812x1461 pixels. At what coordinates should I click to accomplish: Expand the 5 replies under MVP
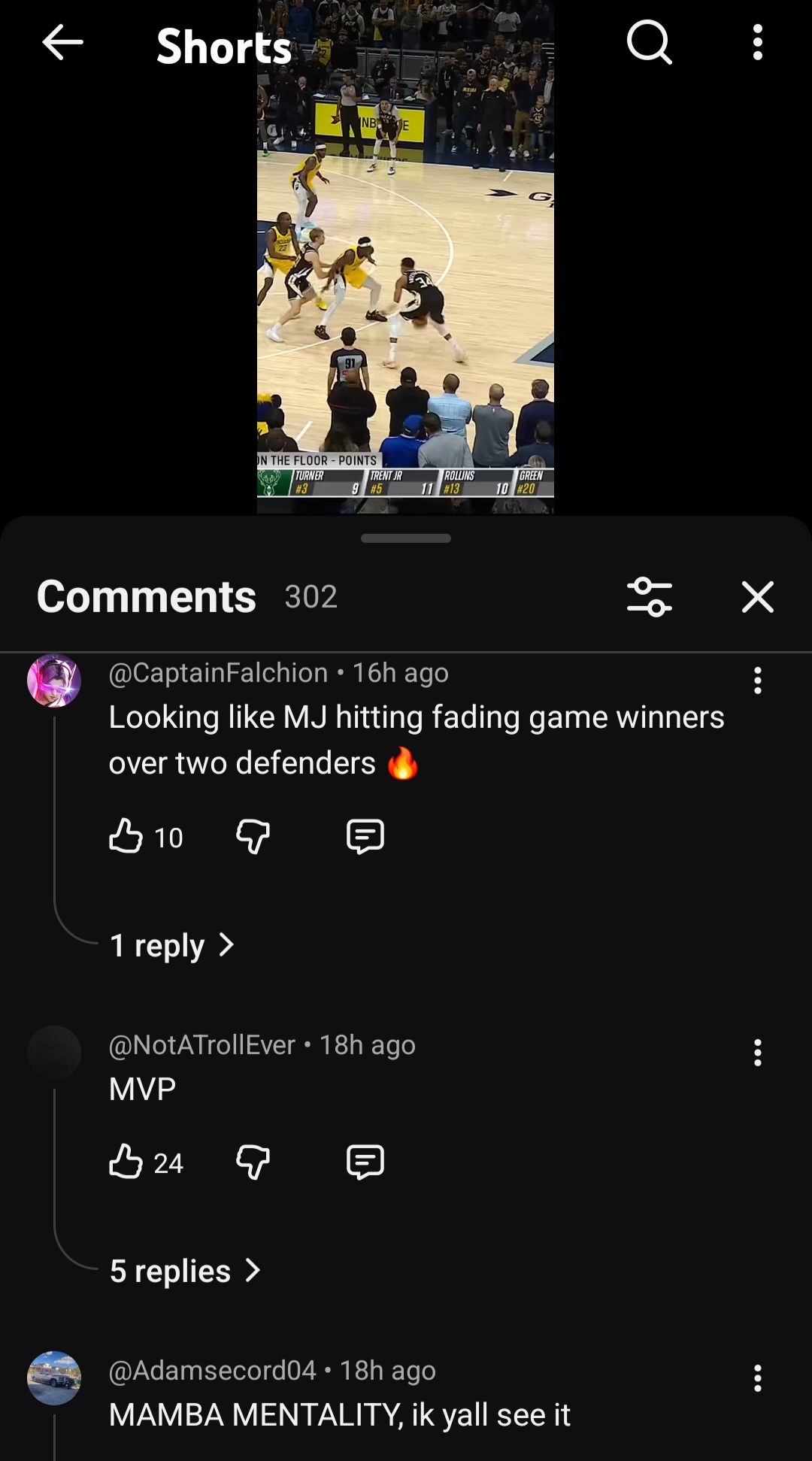185,1271
